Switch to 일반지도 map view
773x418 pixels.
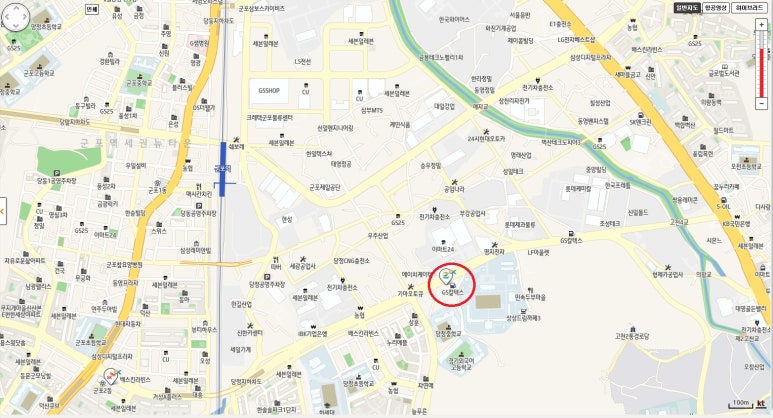click(x=687, y=7)
